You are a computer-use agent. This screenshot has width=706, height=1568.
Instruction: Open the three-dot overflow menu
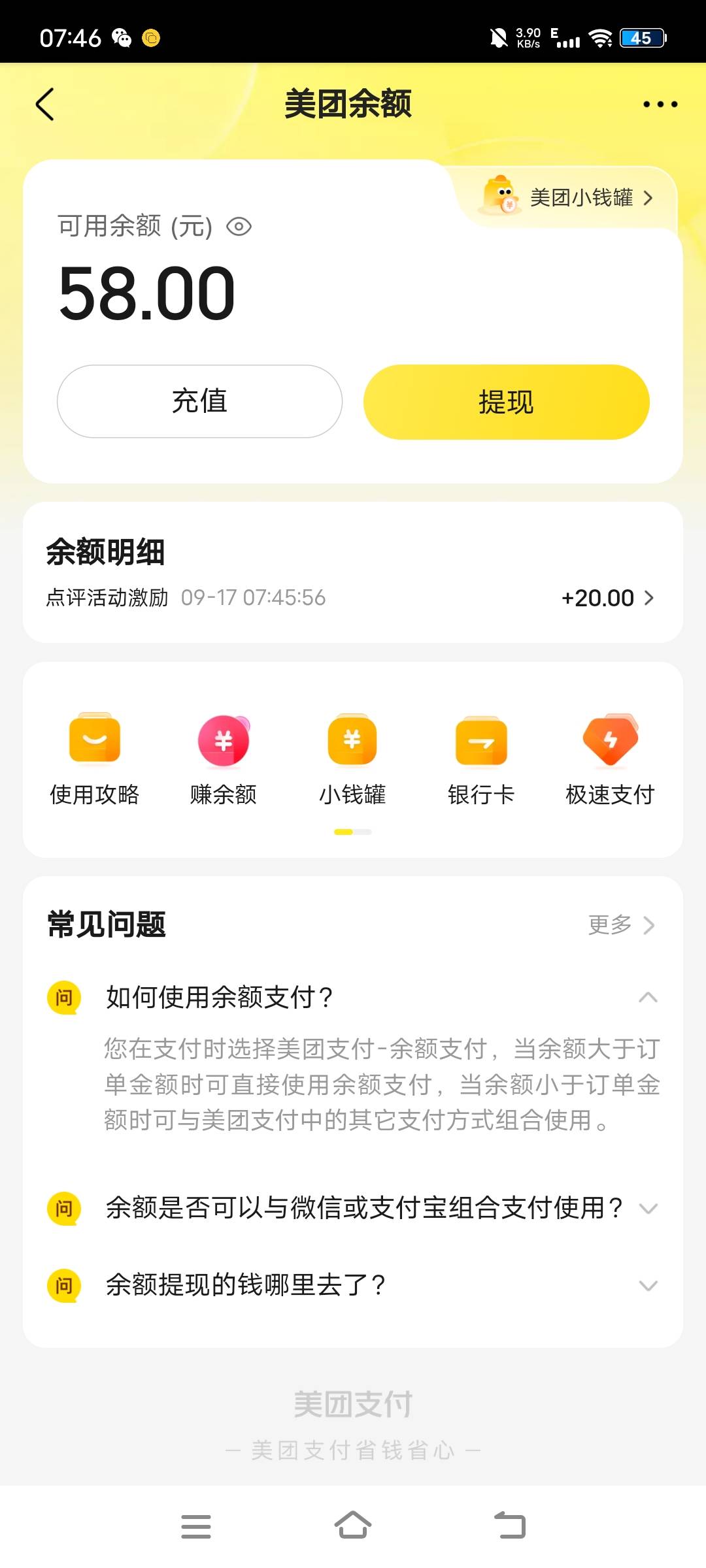660,105
